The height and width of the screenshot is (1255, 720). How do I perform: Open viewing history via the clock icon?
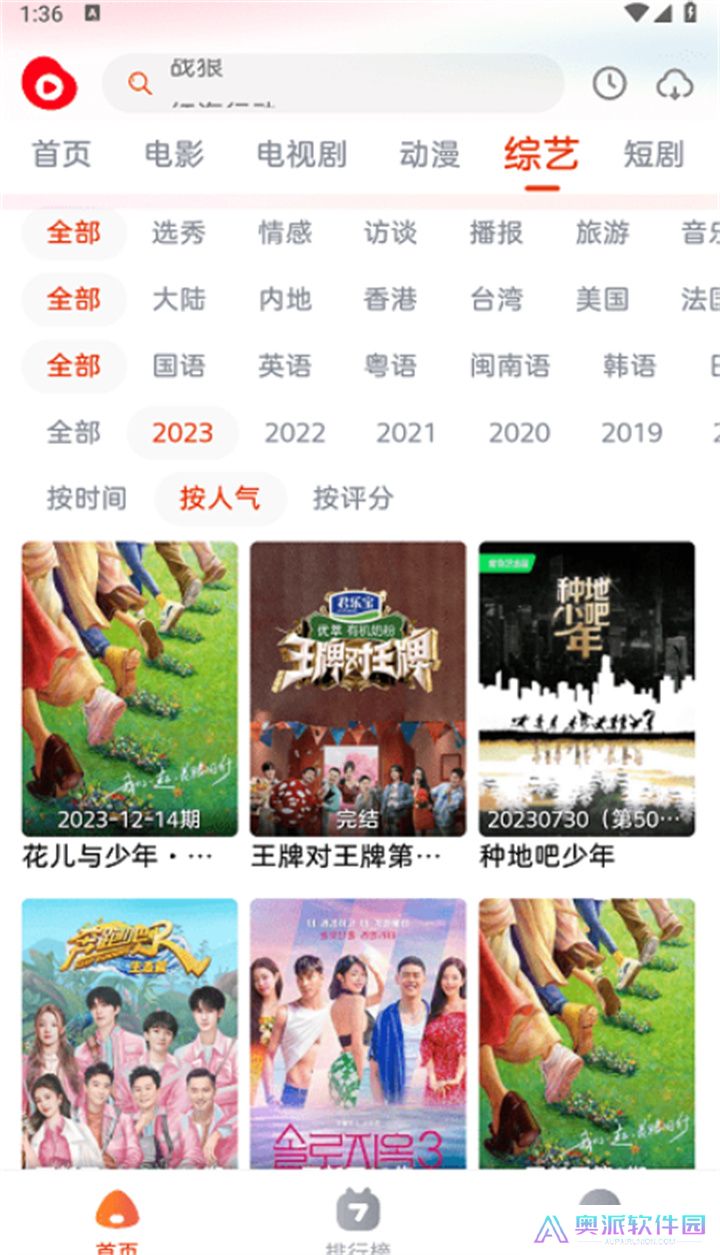(608, 84)
